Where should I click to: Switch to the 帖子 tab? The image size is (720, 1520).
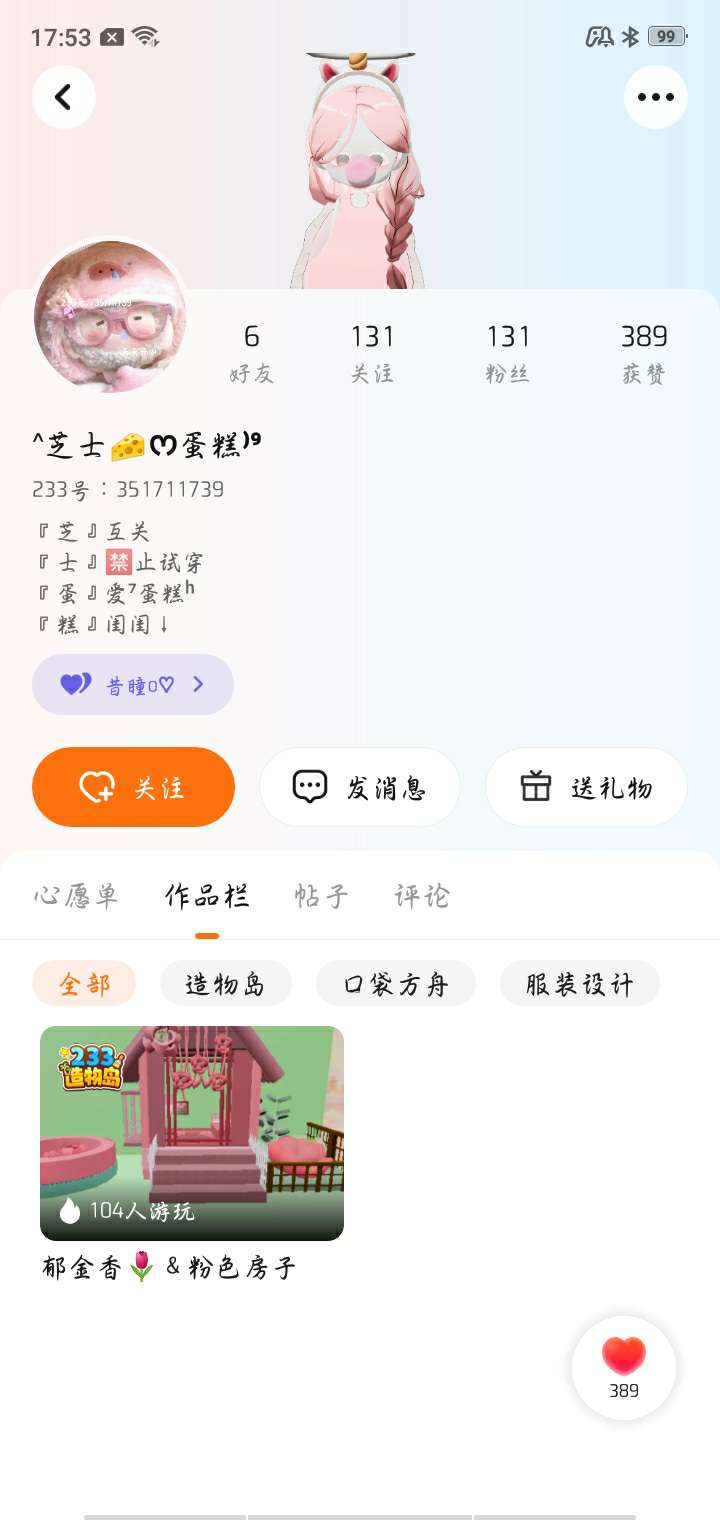coord(321,895)
